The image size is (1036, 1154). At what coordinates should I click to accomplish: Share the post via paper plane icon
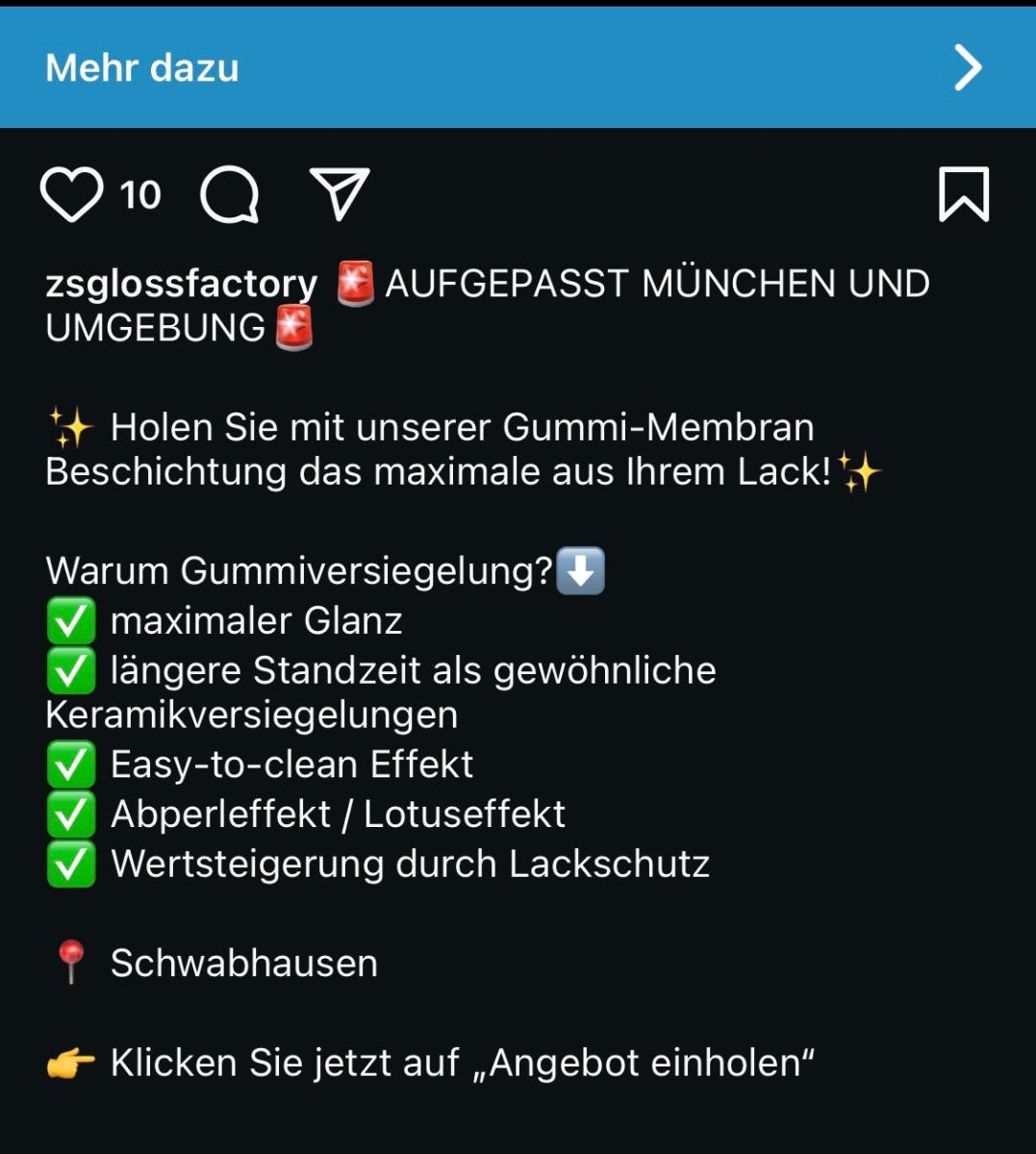pos(340,194)
